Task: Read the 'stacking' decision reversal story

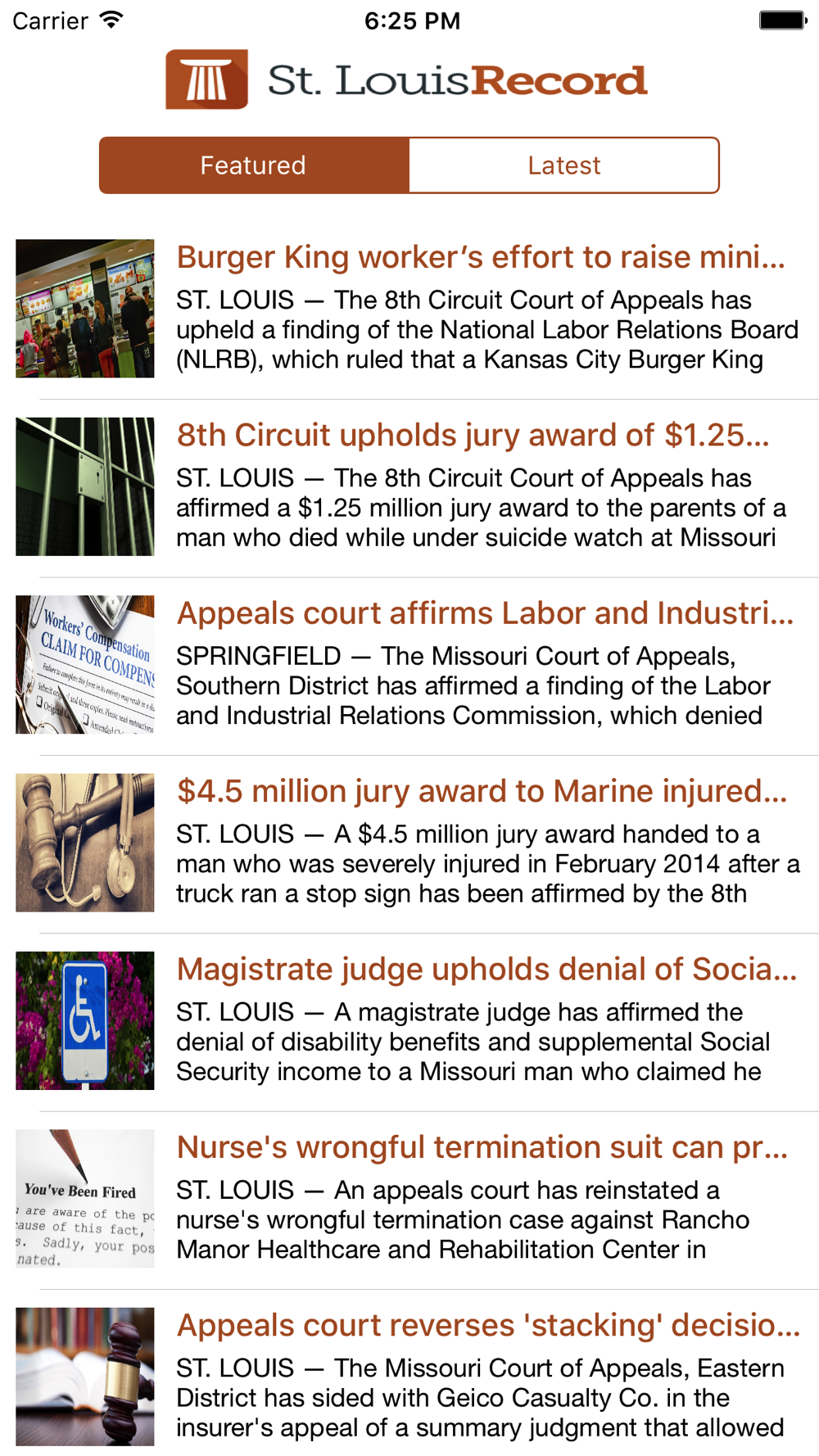Action: coord(409,1373)
